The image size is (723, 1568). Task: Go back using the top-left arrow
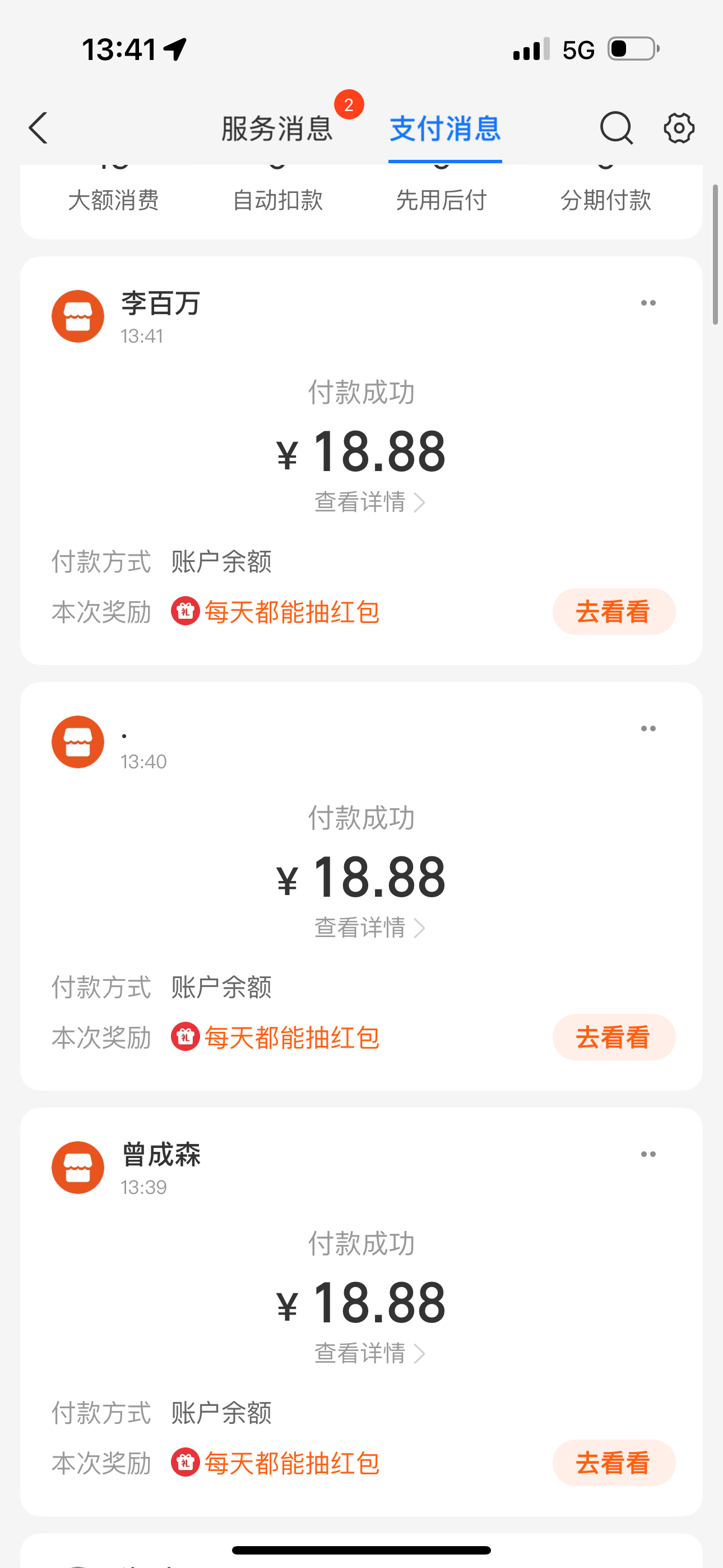click(x=38, y=128)
